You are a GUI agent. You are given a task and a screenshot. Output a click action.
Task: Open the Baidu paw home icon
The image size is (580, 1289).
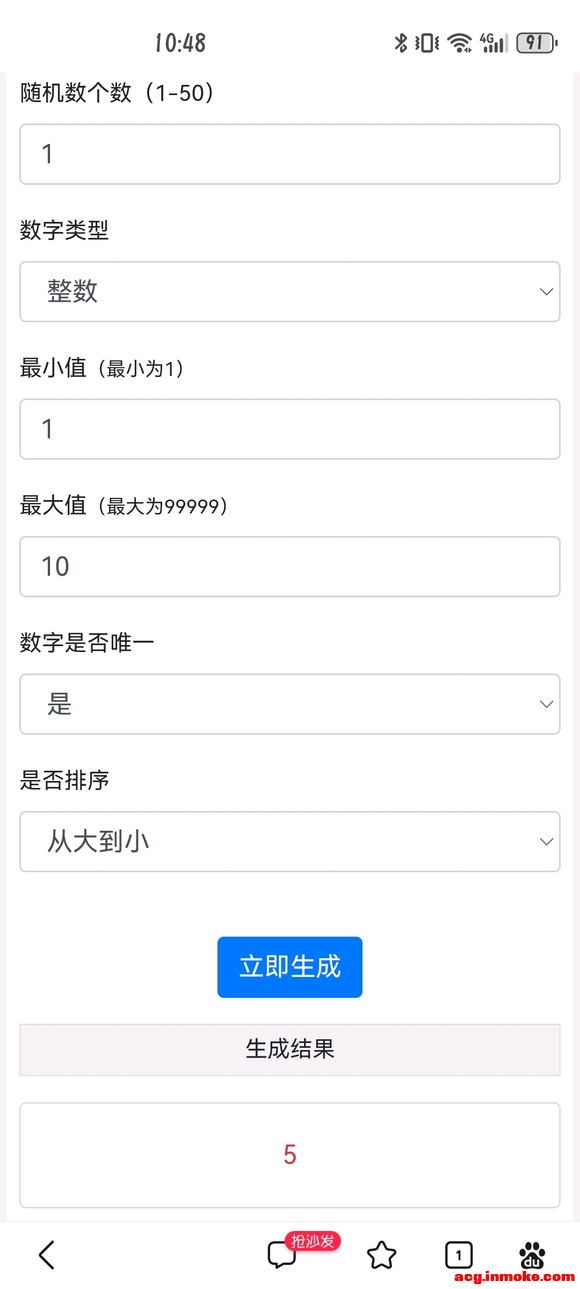click(x=533, y=1254)
